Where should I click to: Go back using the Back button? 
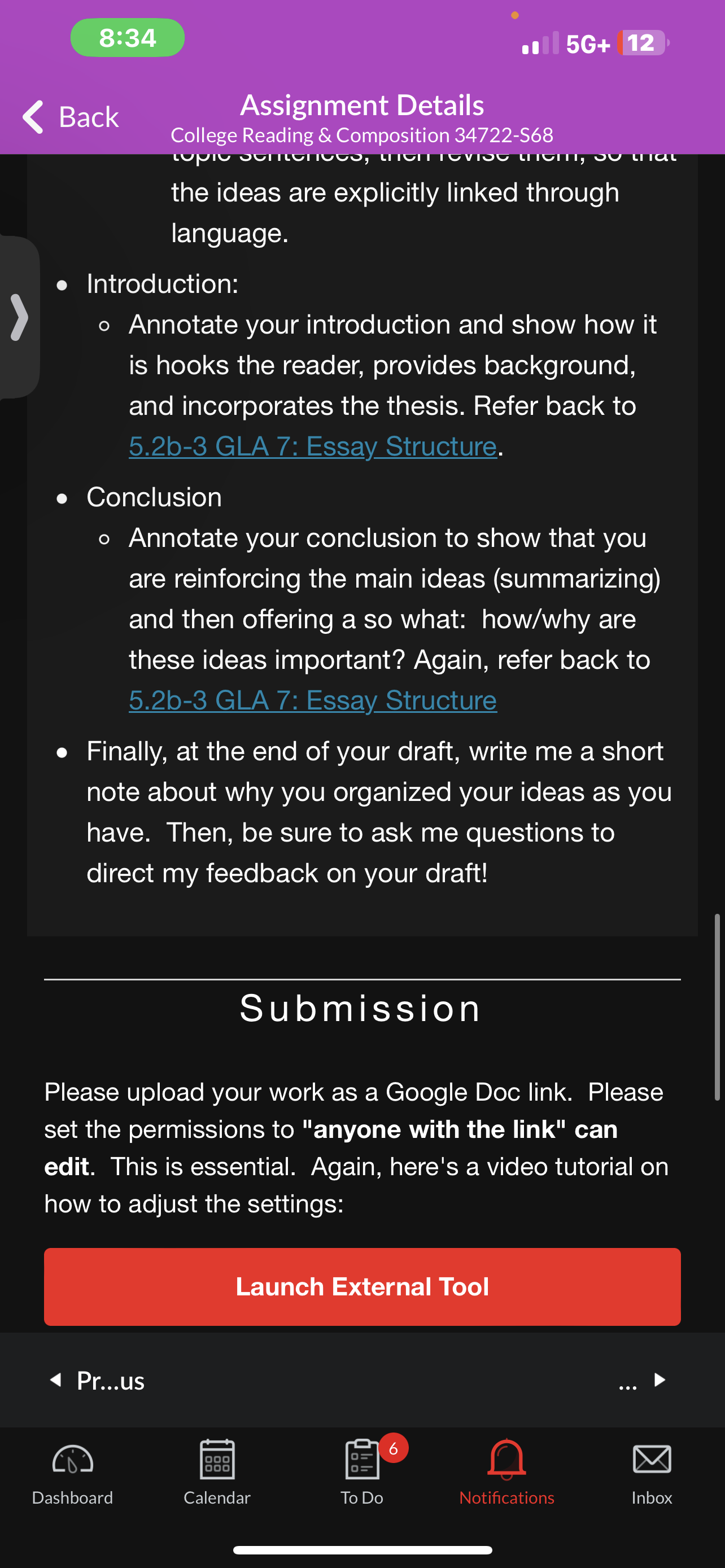tap(71, 116)
